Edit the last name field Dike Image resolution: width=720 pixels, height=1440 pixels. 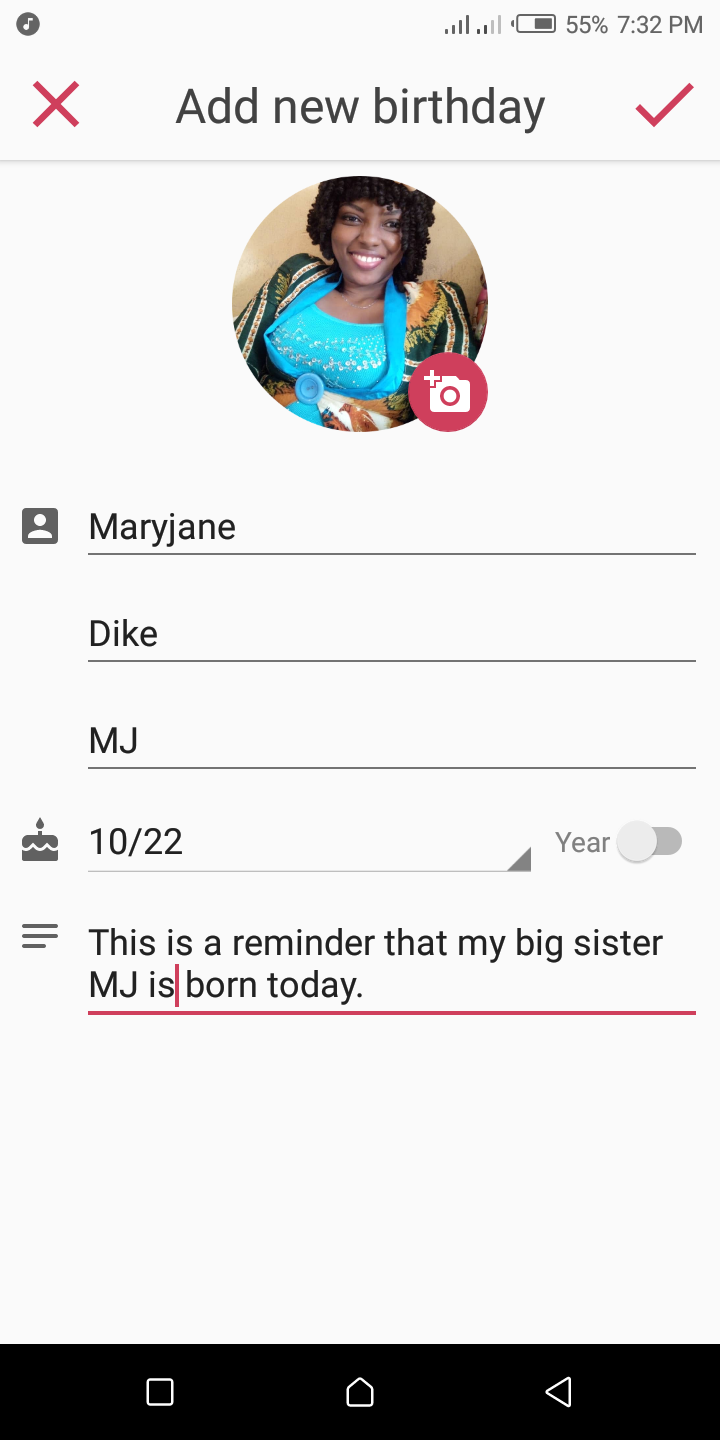pos(390,634)
